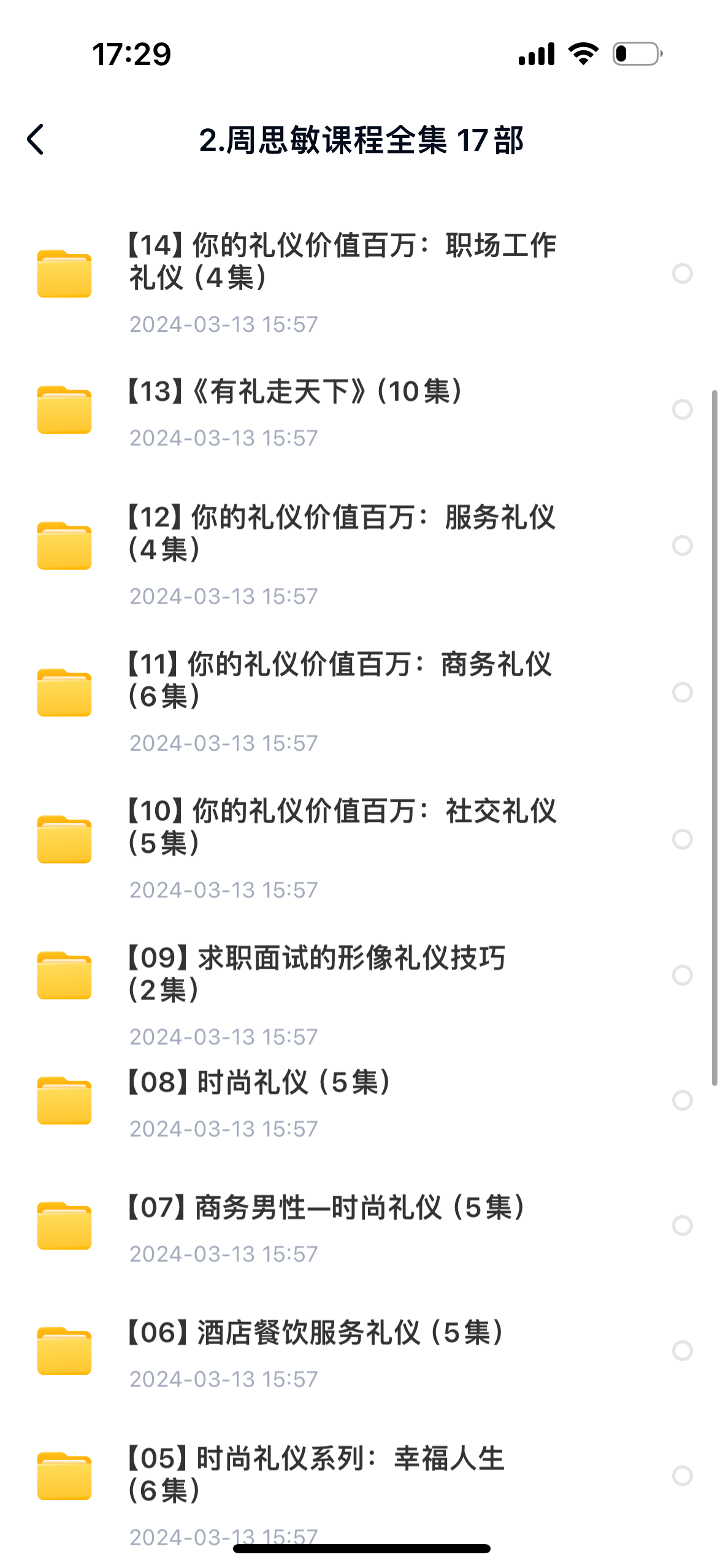Open folder 【06】酒店餐饮服务礼仪
Viewport: 723px width, 1568px height.
316,1333
